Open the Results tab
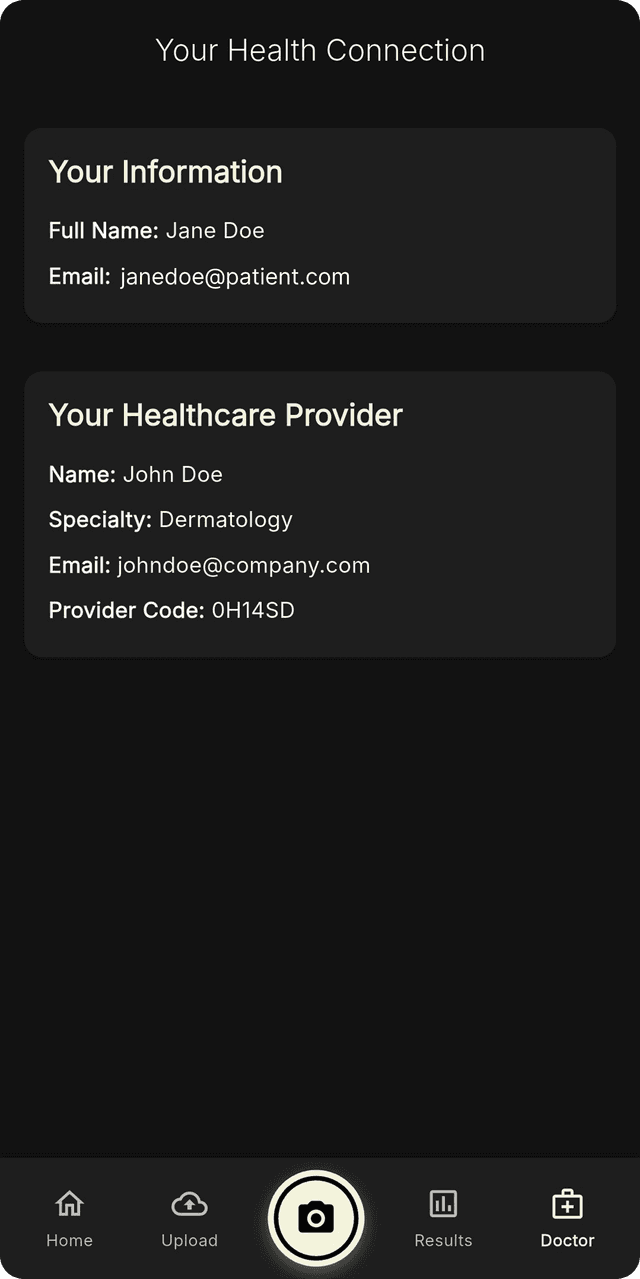The image size is (640, 1279). point(443,1218)
